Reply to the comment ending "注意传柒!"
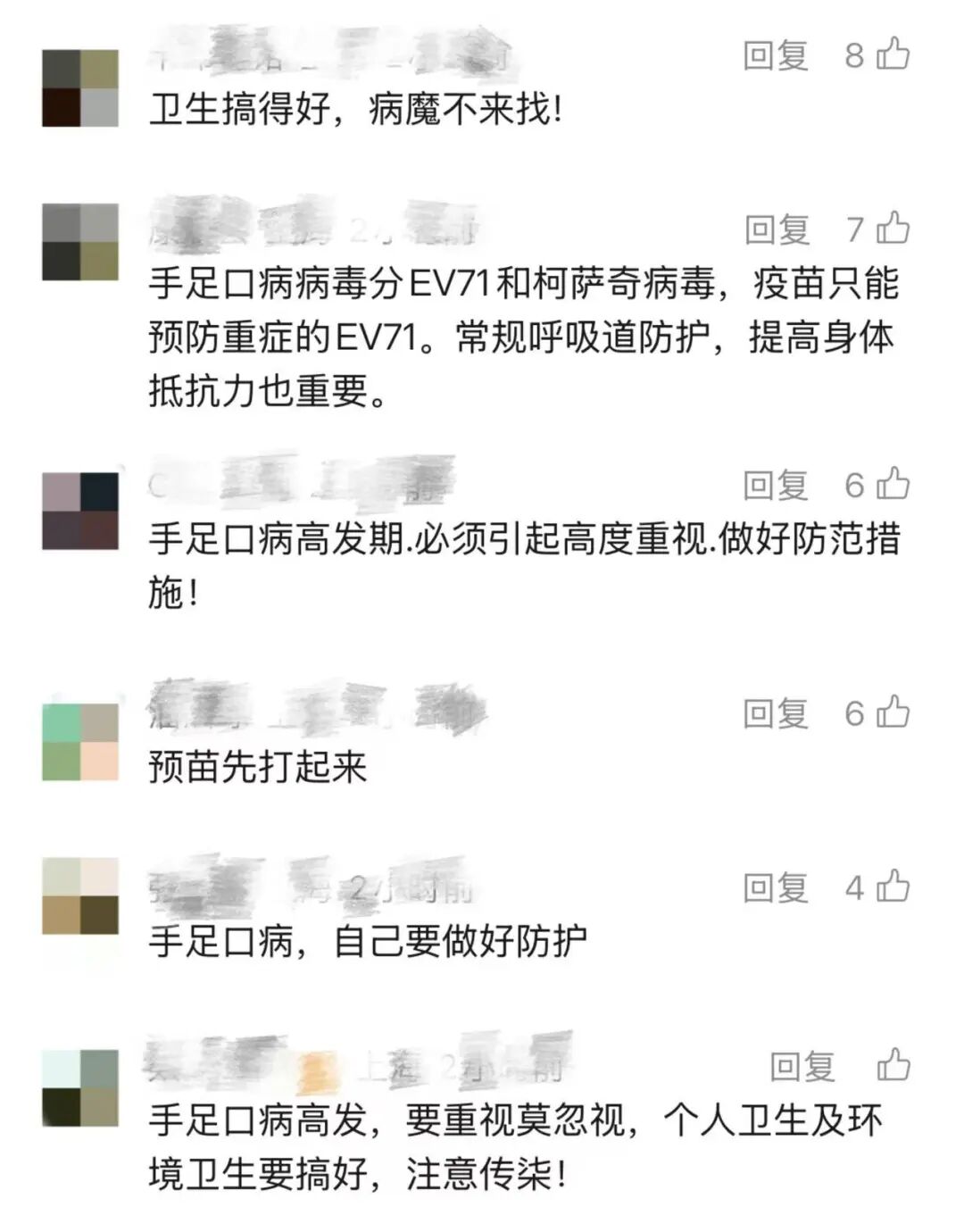 802,1066
